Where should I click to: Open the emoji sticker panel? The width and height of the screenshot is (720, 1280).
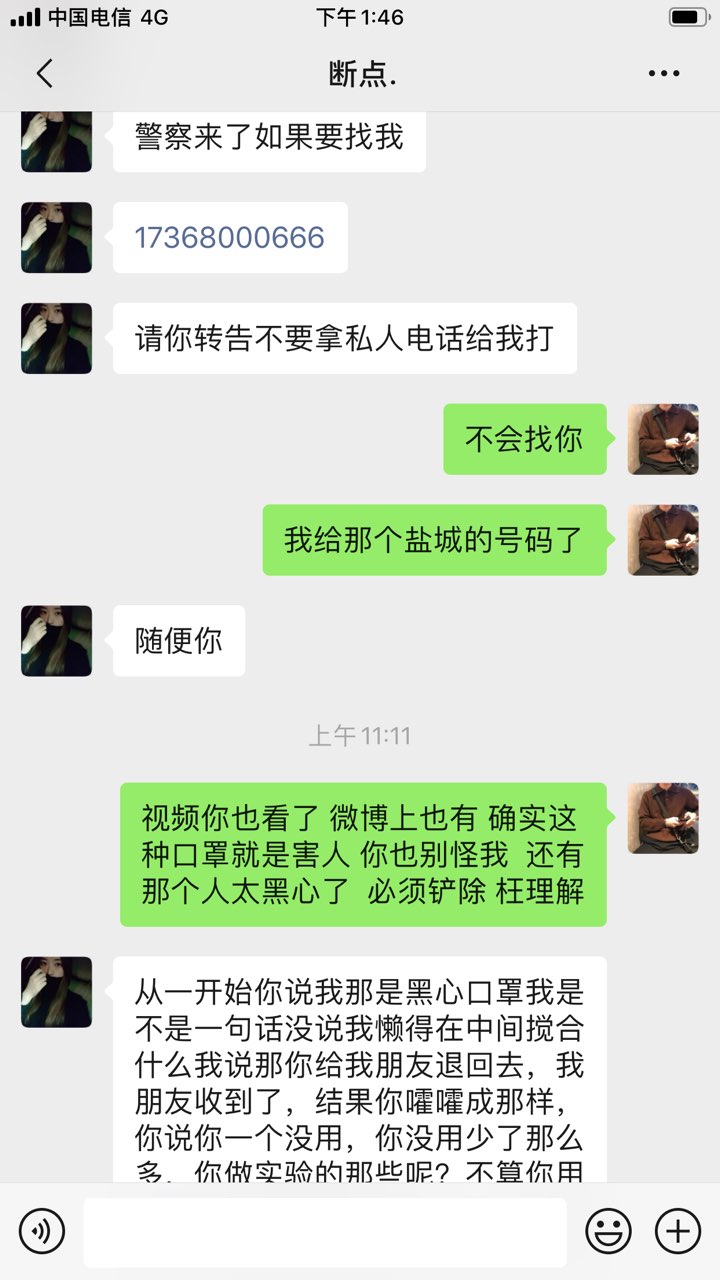coord(608,1231)
